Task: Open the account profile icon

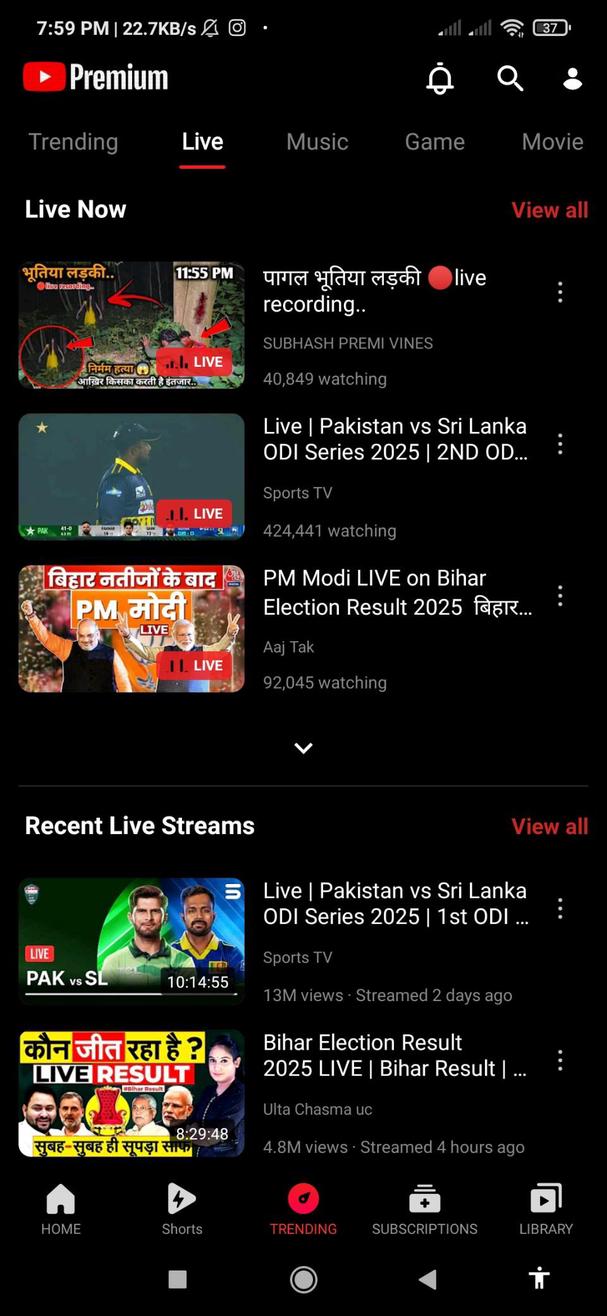Action: [x=572, y=79]
